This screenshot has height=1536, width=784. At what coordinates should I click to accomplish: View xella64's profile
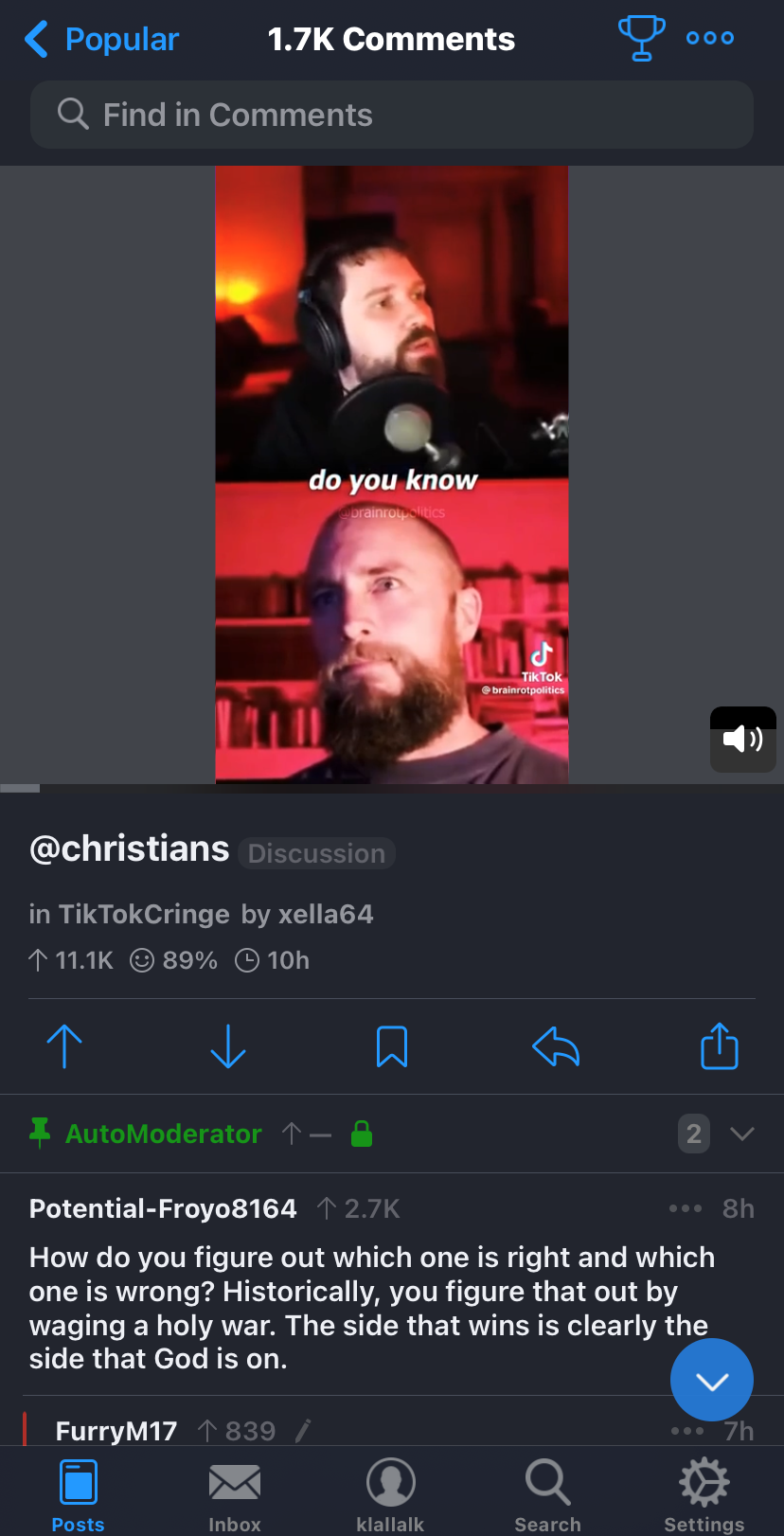click(326, 914)
